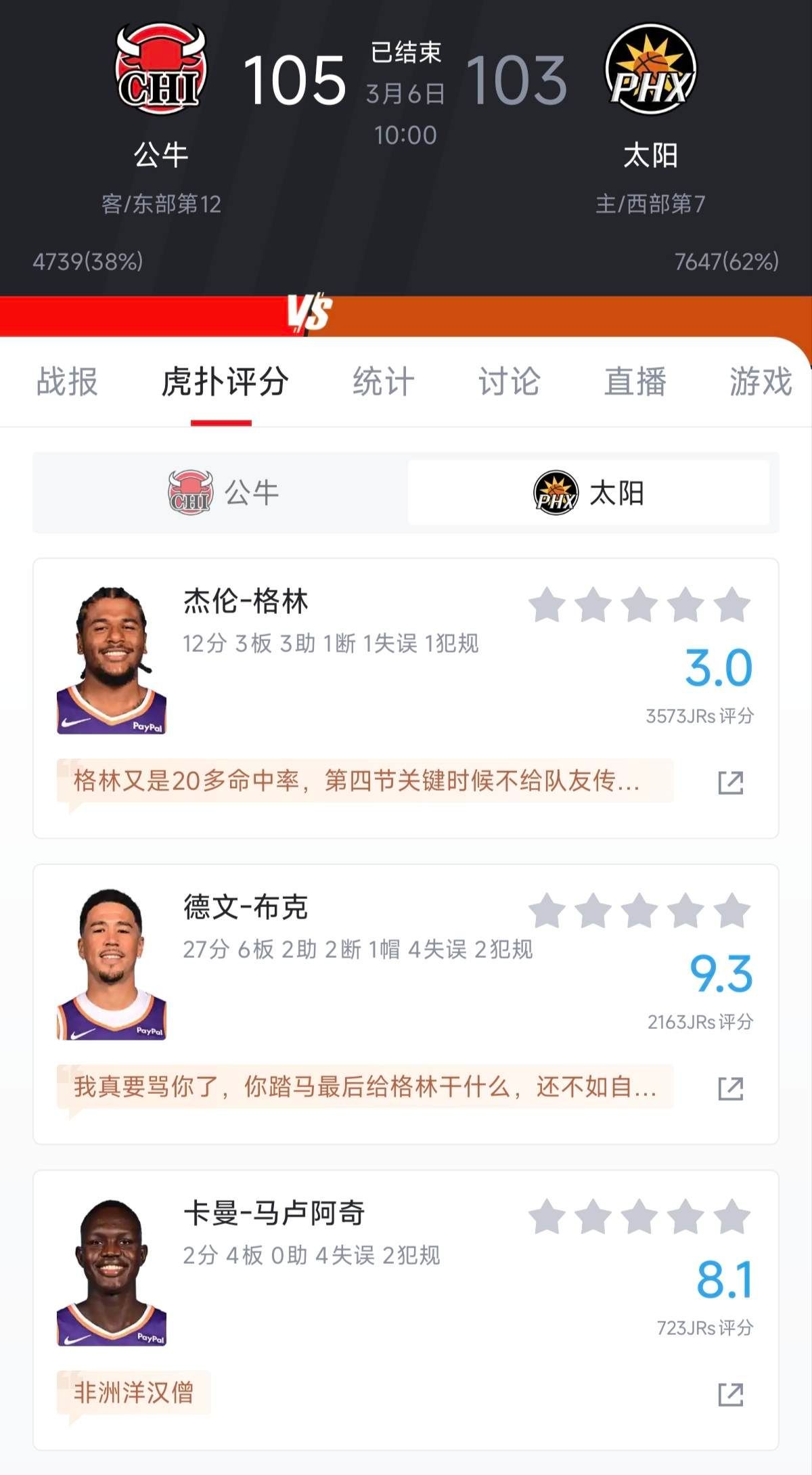Viewport: 812px width, 1475px height.
Task: Open the 游戏 tab
Action: click(760, 381)
